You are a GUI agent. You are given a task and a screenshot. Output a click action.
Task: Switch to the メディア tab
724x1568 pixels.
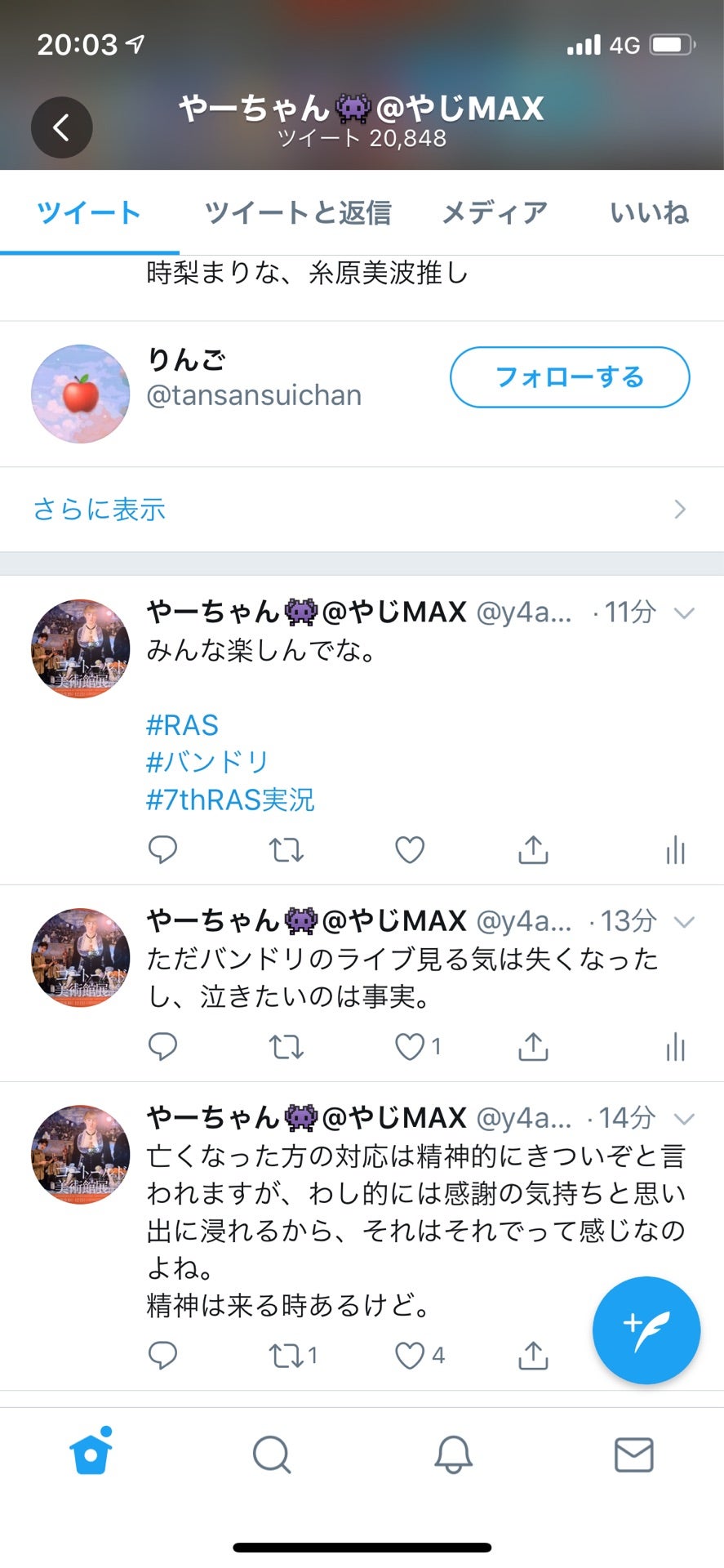click(494, 212)
